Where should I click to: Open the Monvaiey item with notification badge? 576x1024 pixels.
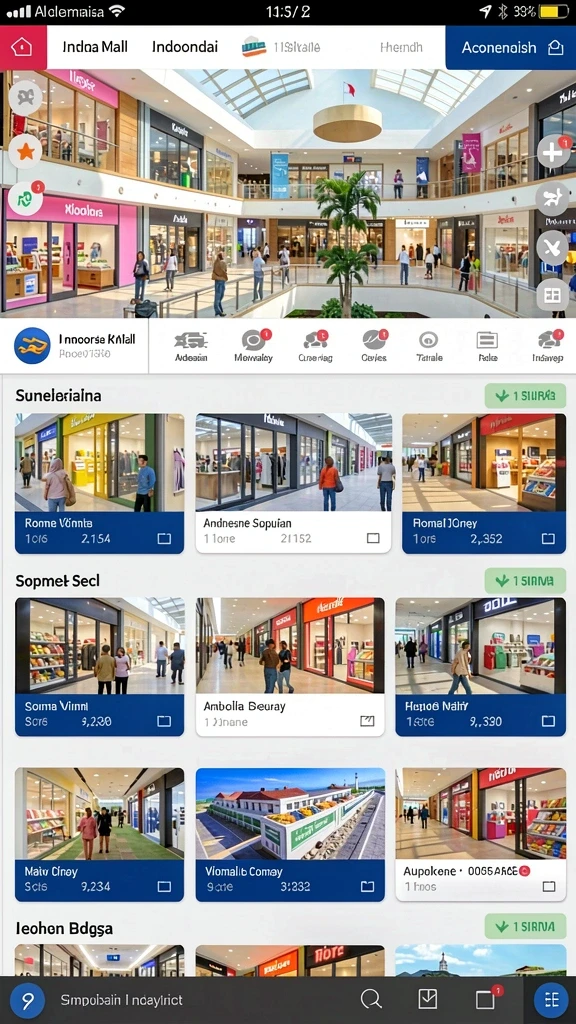click(253, 346)
